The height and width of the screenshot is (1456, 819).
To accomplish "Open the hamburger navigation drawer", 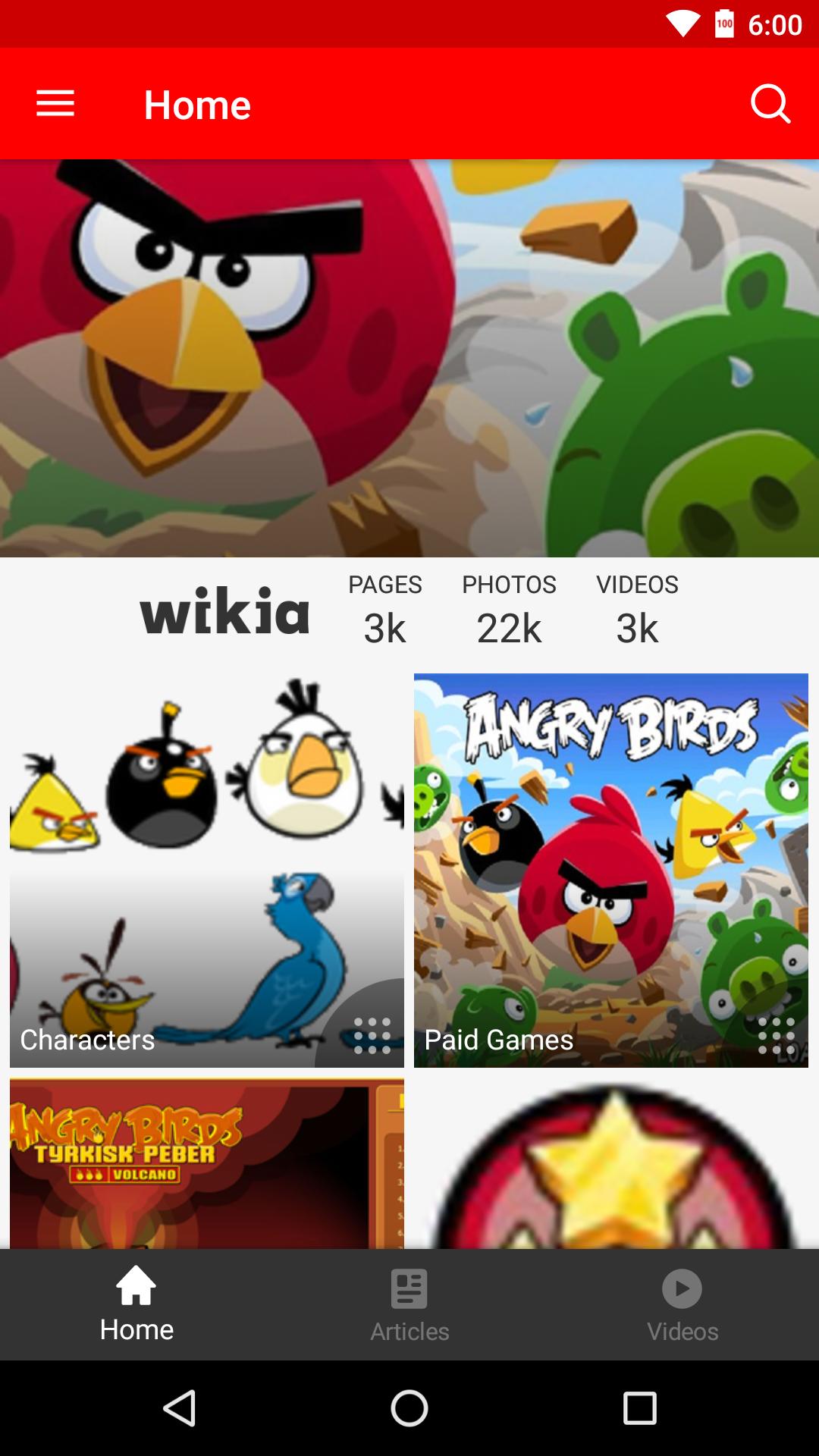I will point(55,104).
